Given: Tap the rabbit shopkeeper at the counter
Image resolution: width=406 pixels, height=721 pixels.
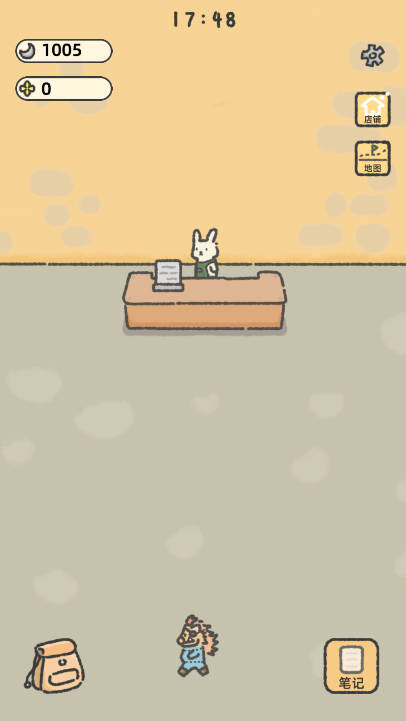Looking at the screenshot, I should [205, 253].
